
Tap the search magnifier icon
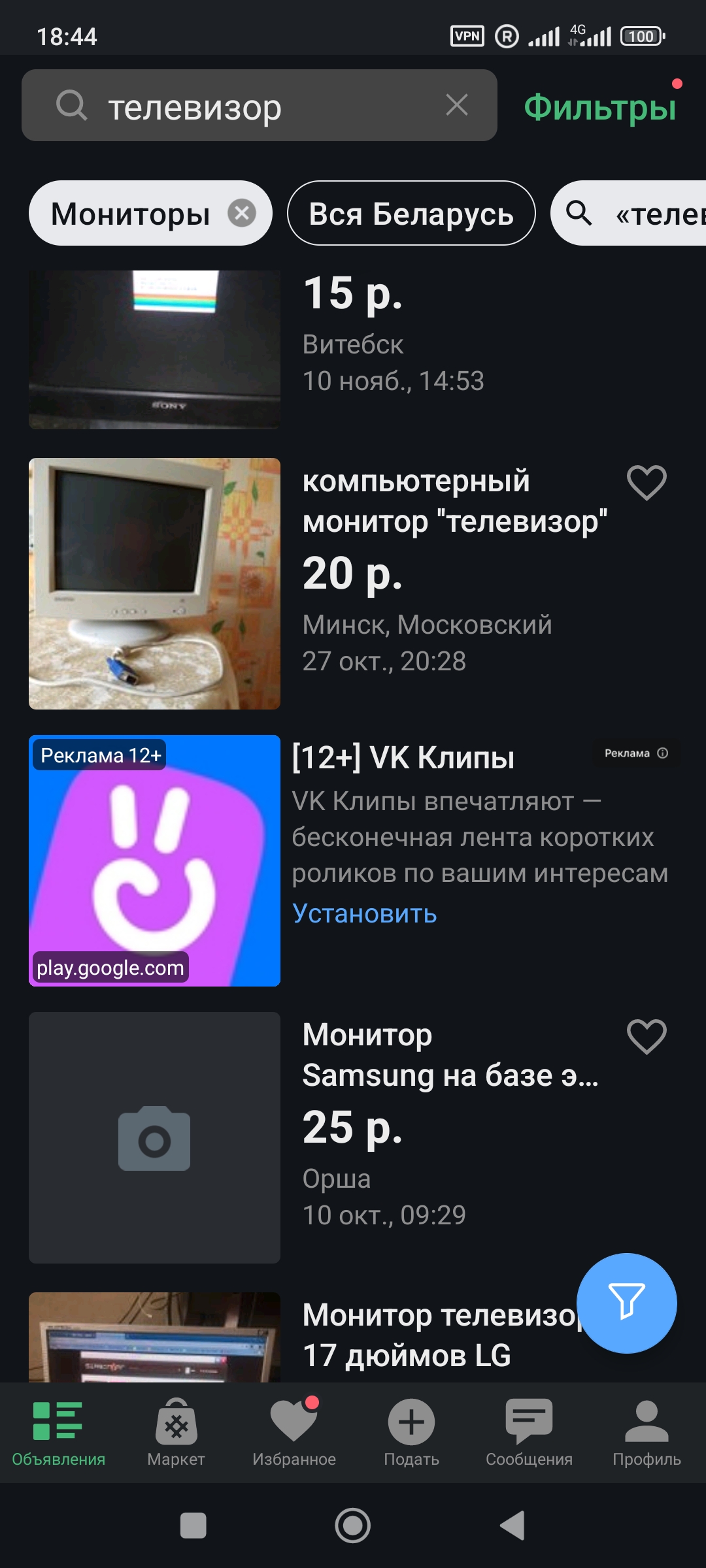click(x=73, y=106)
